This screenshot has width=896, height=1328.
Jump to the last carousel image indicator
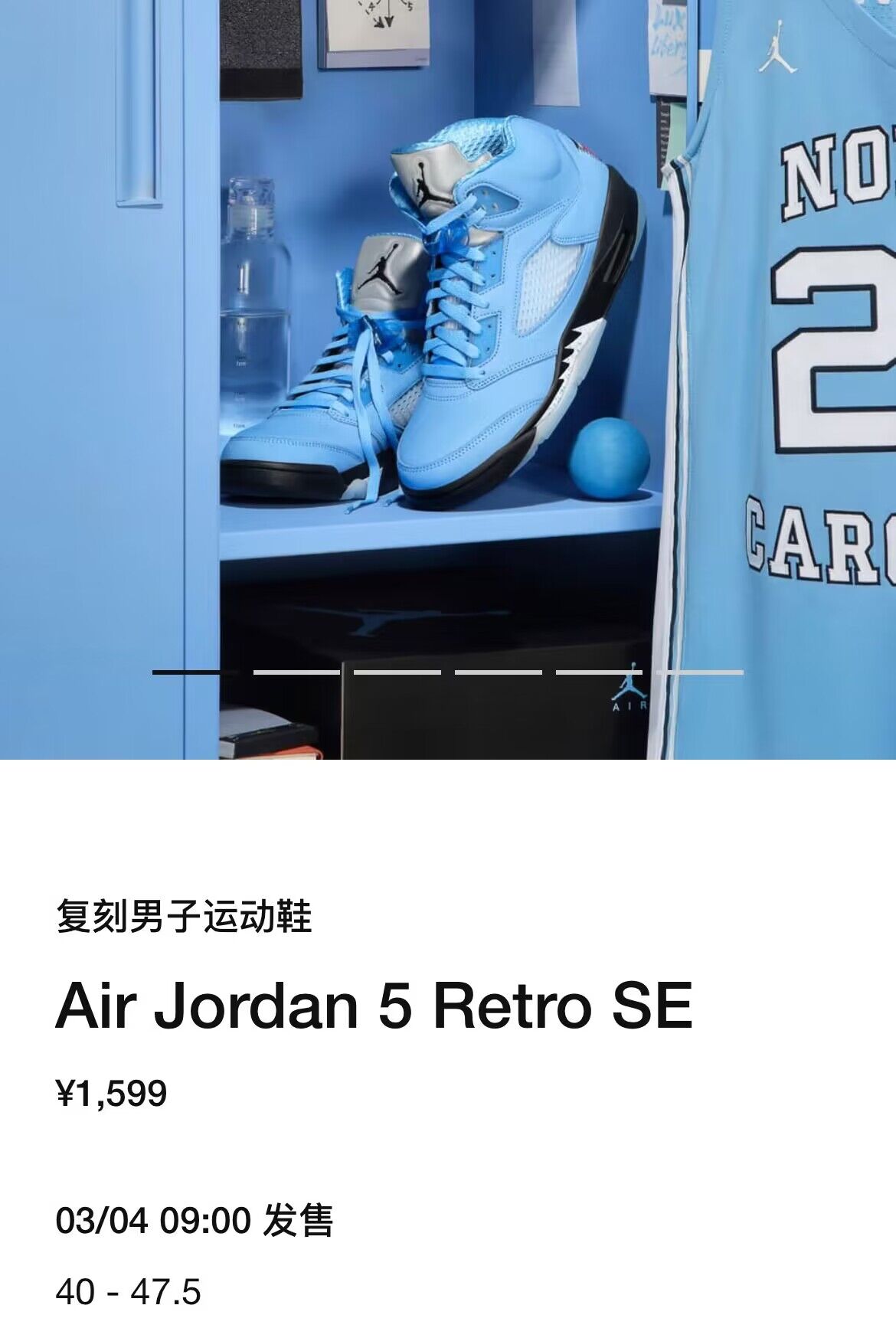point(699,672)
